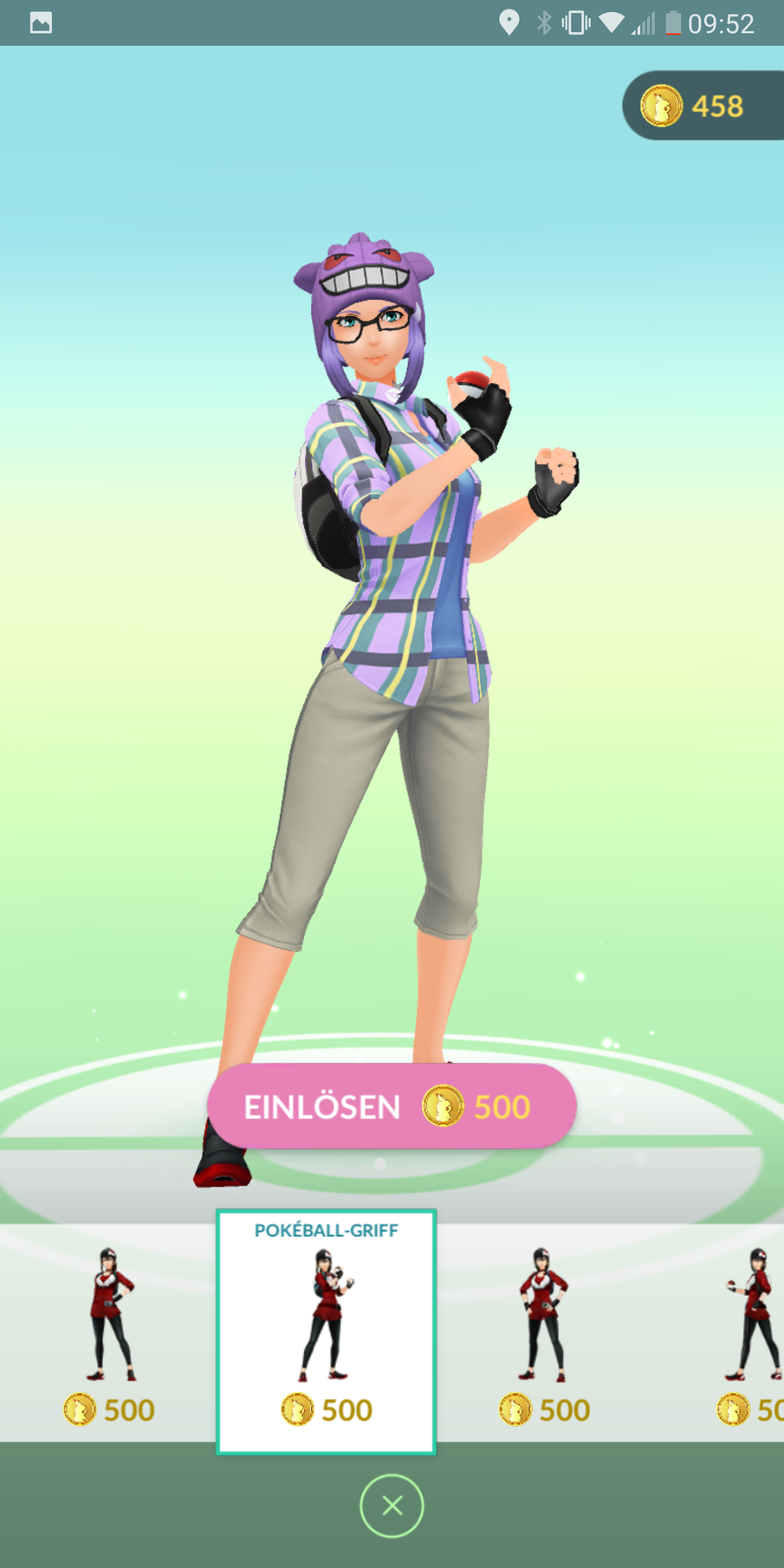This screenshot has height=1568, width=784.
Task: Close the pose shop with the X button
Action: [392, 1506]
